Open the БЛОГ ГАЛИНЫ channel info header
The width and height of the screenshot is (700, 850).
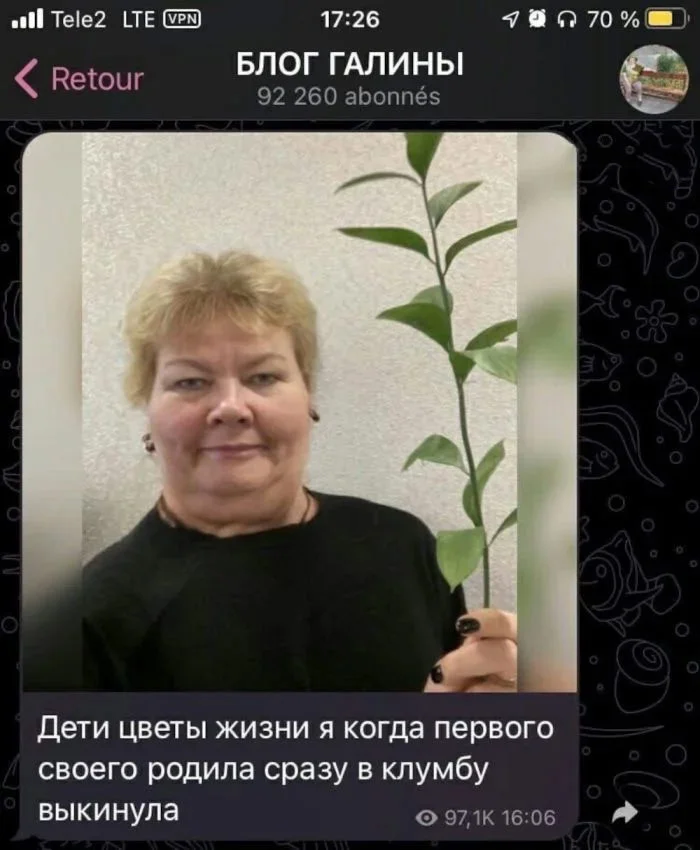pos(349,78)
